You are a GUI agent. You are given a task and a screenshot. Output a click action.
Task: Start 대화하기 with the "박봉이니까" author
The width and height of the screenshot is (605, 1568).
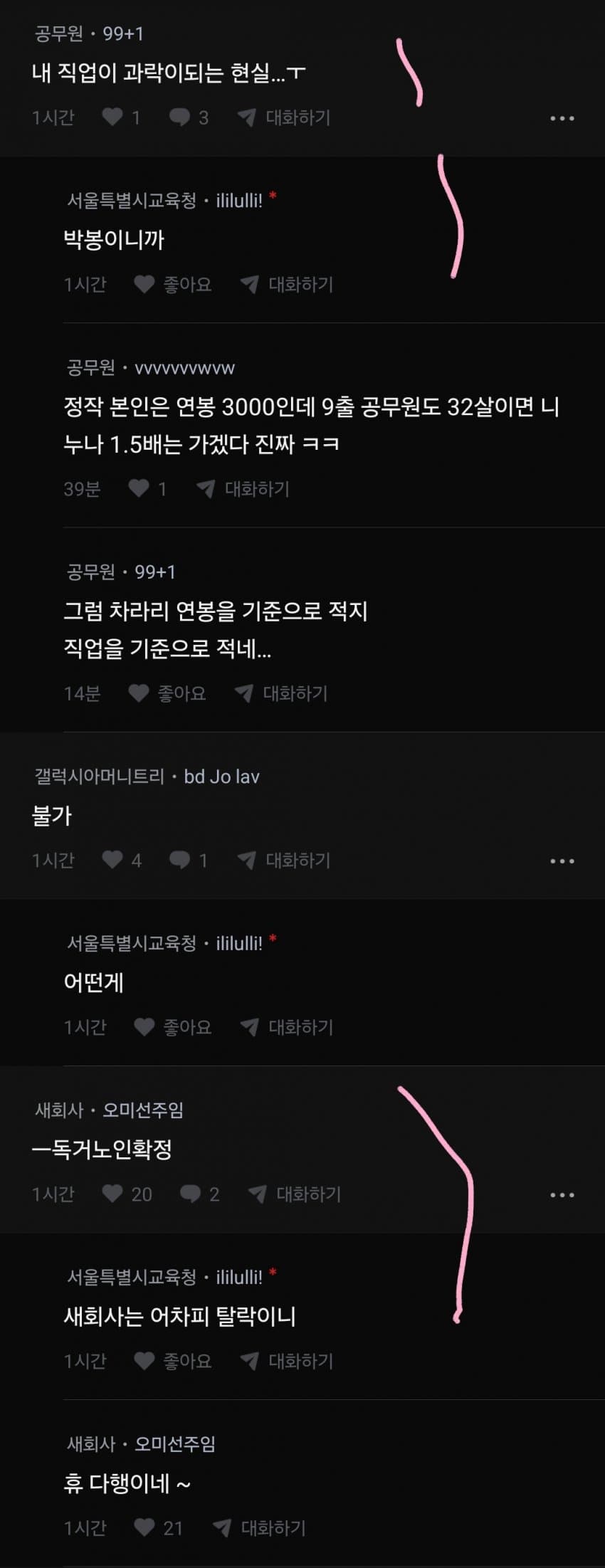point(288,285)
